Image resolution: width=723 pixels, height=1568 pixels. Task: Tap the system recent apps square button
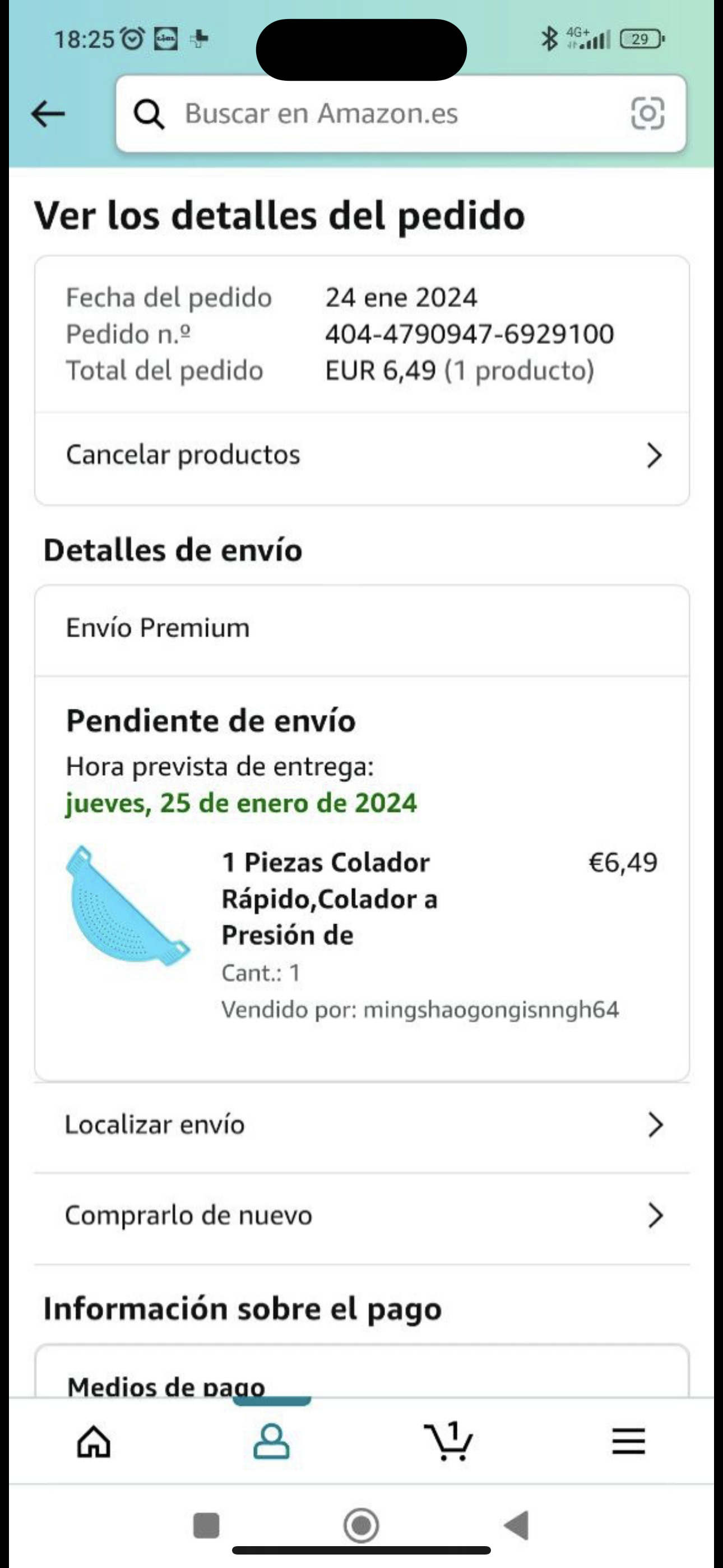(206, 1525)
